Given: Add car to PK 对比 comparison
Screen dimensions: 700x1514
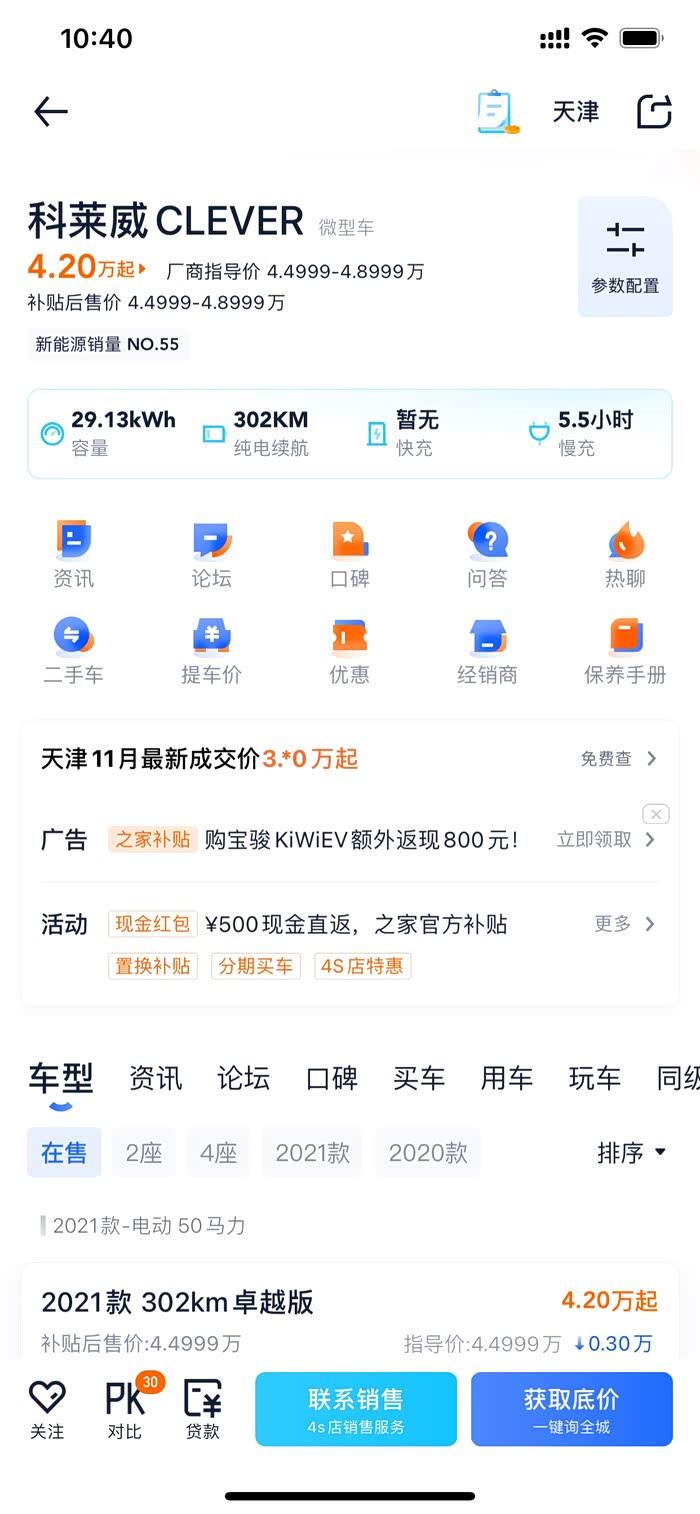Looking at the screenshot, I should (126, 1408).
